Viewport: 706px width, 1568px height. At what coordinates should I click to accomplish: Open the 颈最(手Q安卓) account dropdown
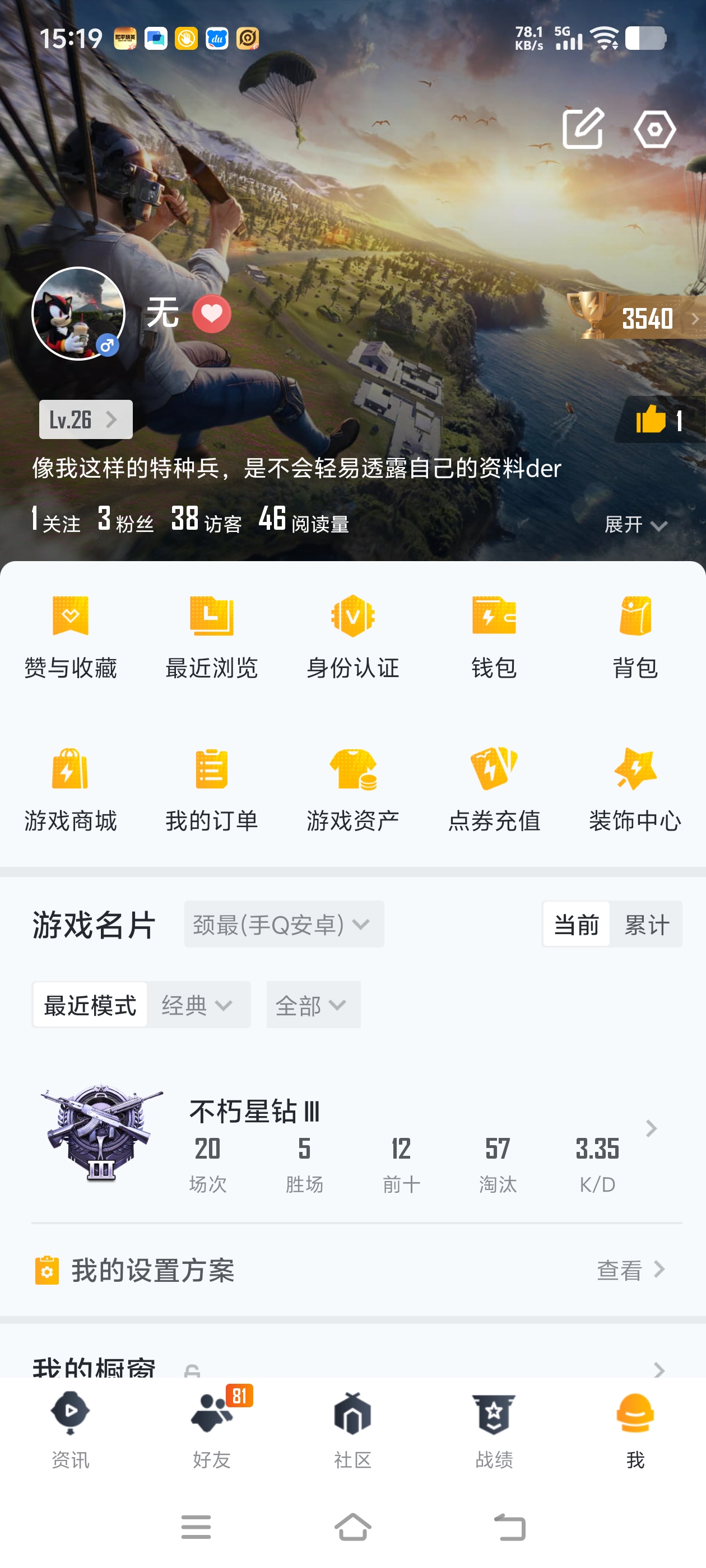click(x=284, y=924)
